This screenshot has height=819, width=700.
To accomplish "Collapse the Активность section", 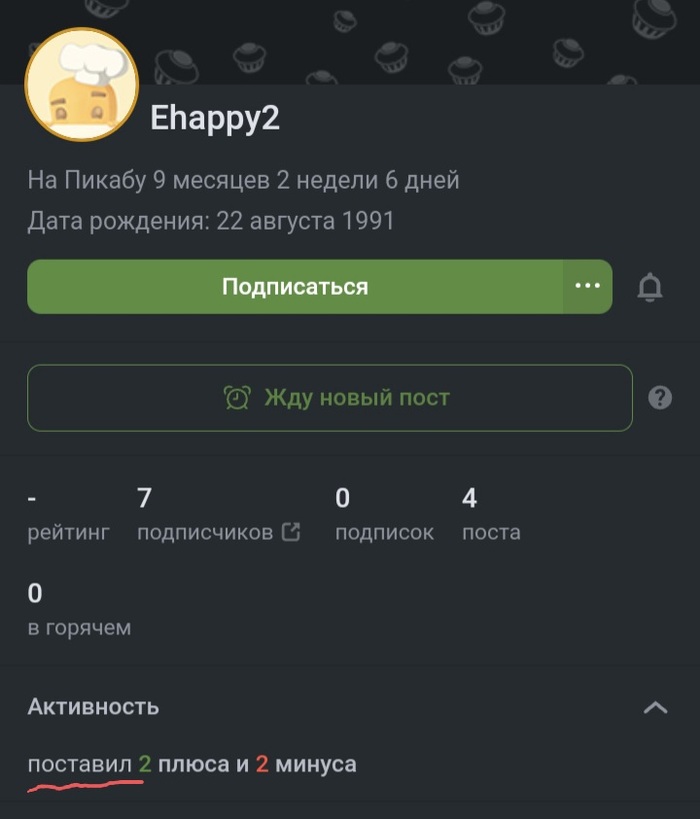I will pyautogui.click(x=655, y=707).
